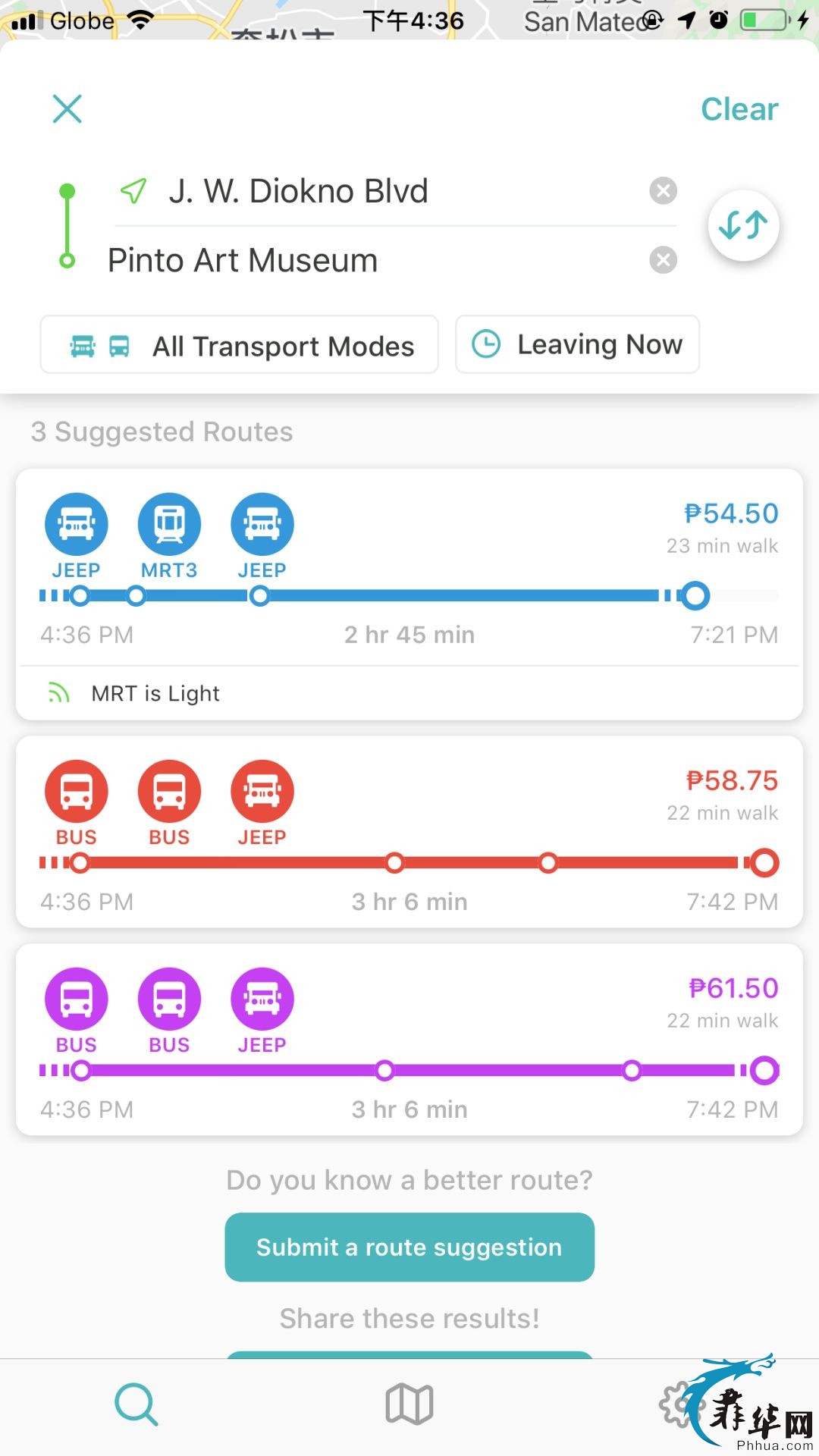Switch to the map tab
The height and width of the screenshot is (1456, 819).
point(409,1404)
